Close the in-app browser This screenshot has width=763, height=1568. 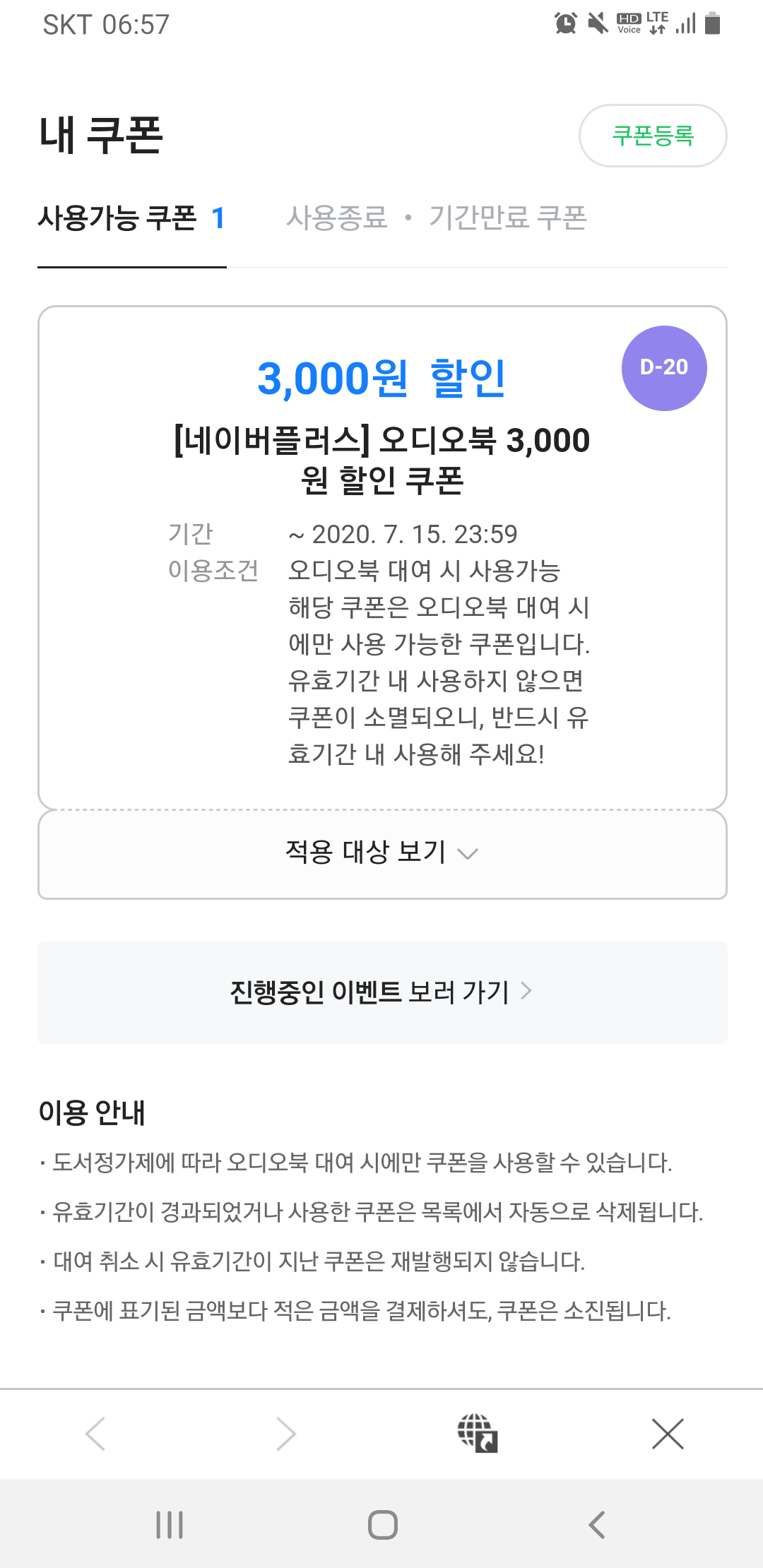tap(668, 1434)
